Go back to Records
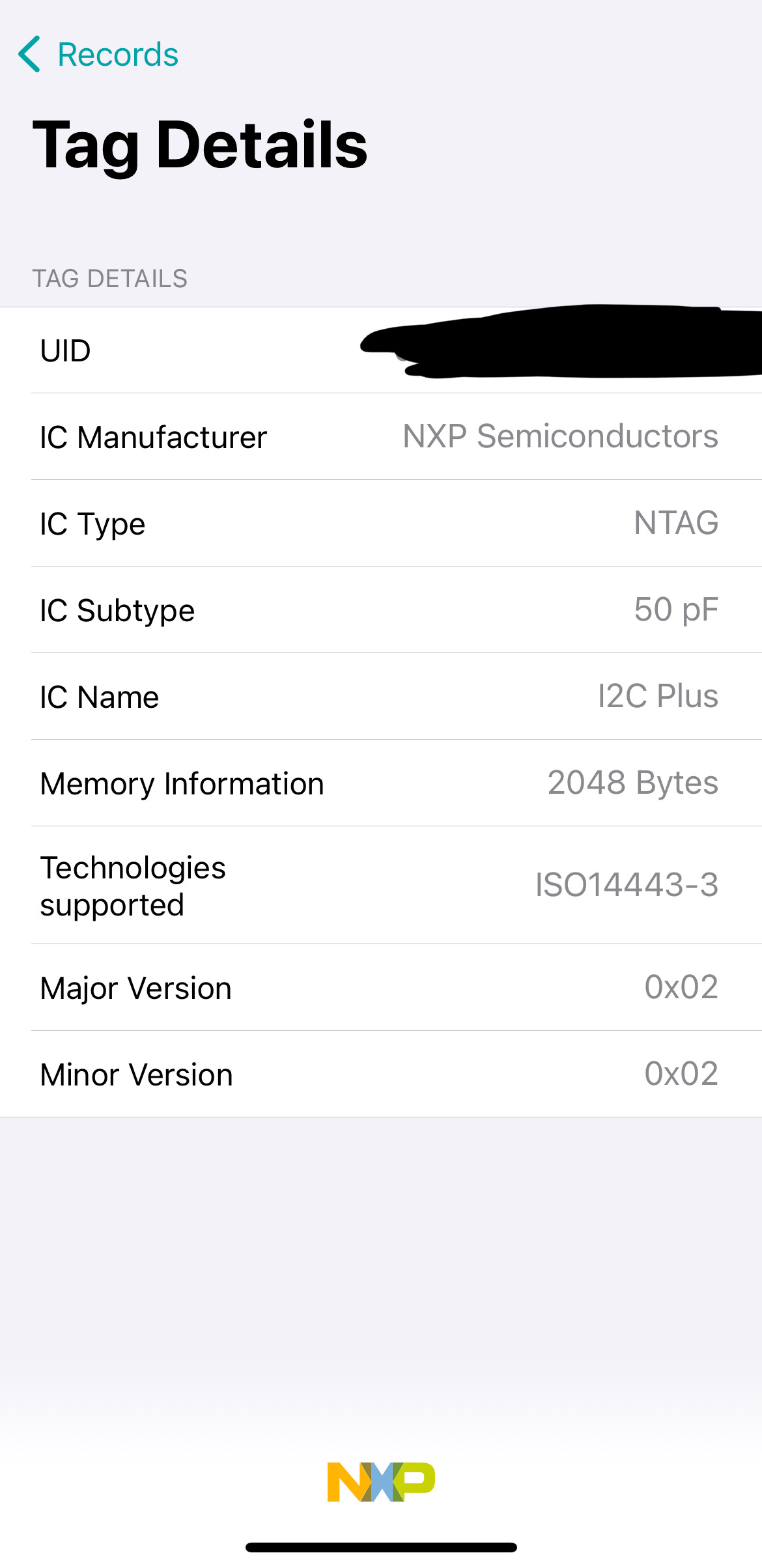This screenshot has height=1568, width=762. click(x=98, y=54)
